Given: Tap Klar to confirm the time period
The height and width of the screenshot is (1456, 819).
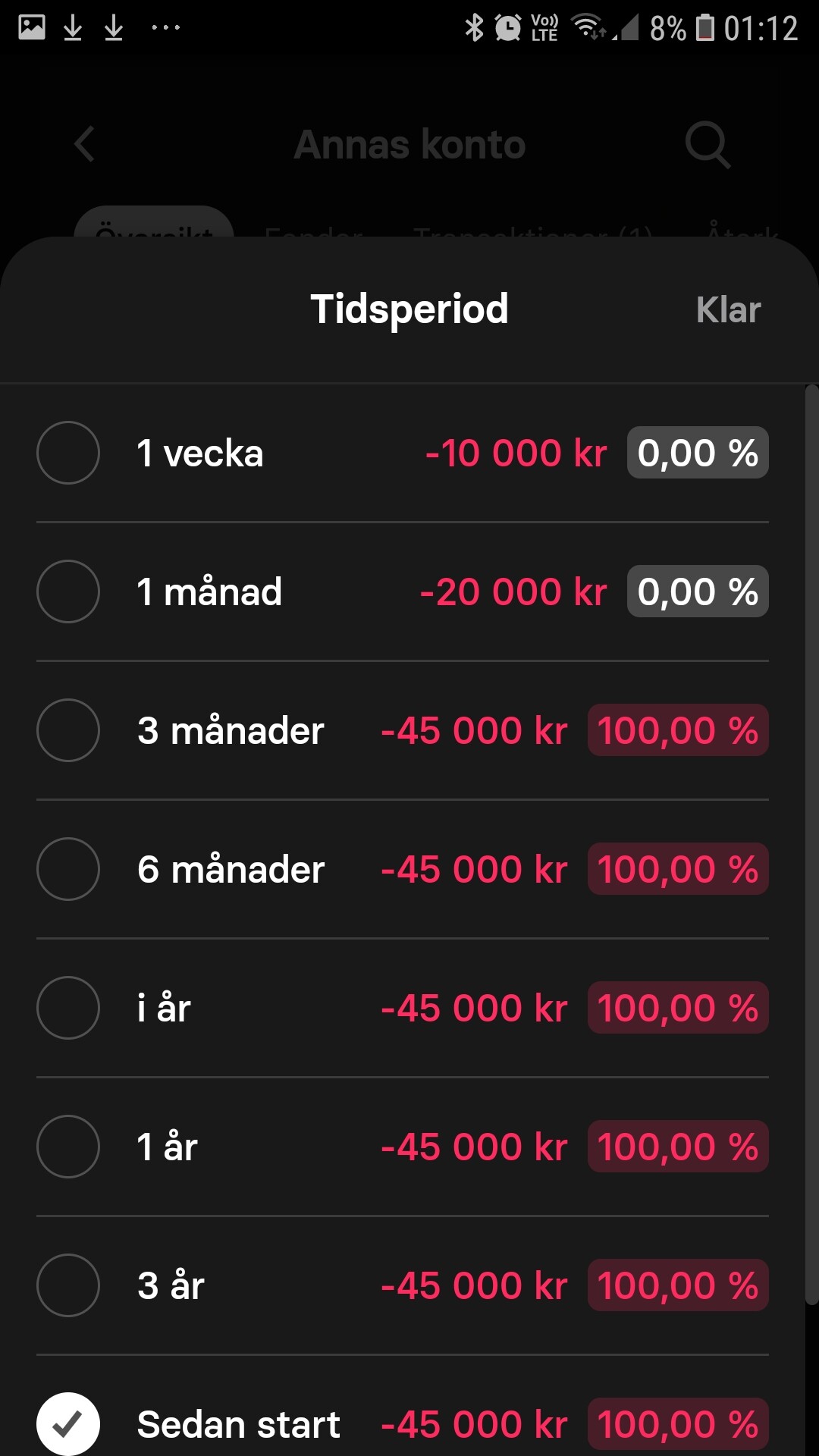Looking at the screenshot, I should pyautogui.click(x=728, y=310).
